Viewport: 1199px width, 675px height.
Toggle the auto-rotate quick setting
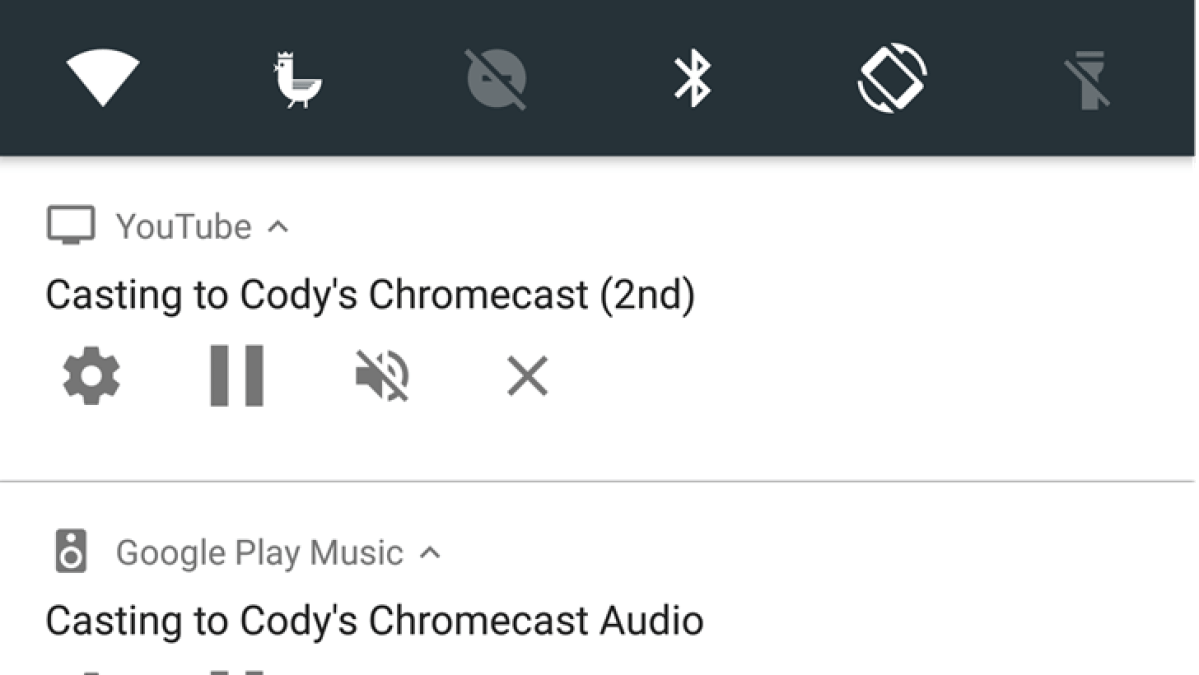[x=891, y=78]
